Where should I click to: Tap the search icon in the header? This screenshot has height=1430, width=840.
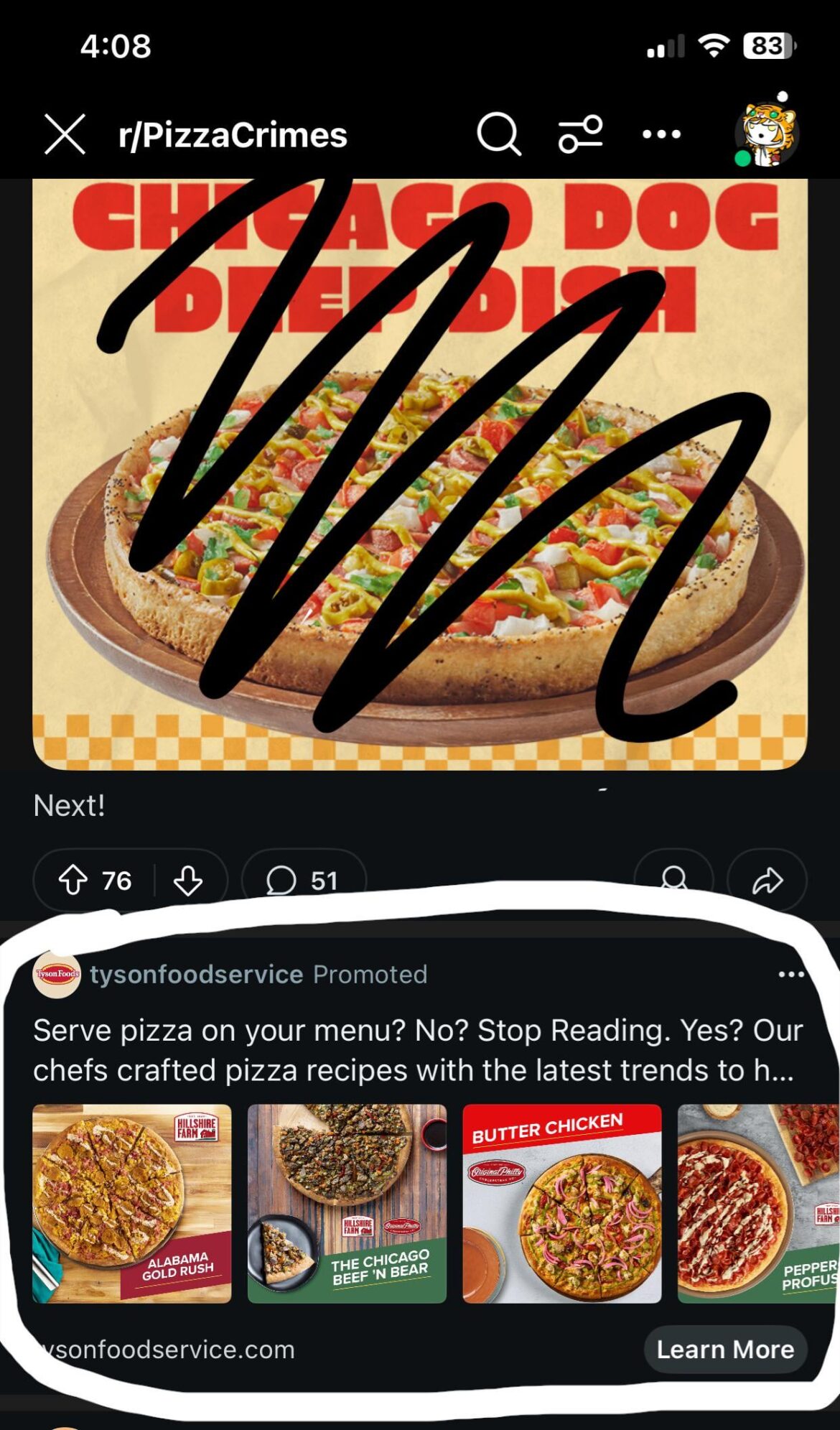pyautogui.click(x=500, y=134)
